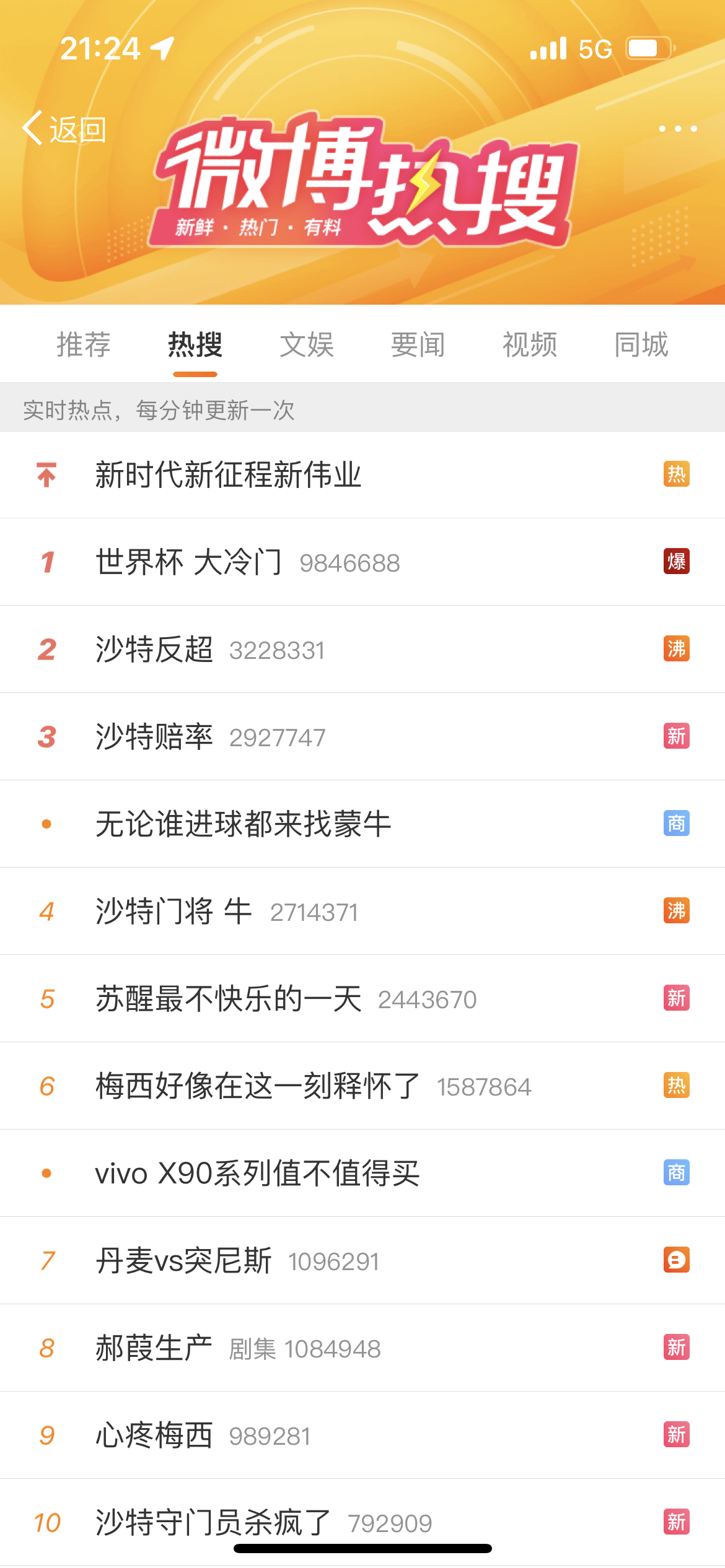Screen dimensions: 725x1568
Task: Switch to the 推荐 tab
Action: (x=84, y=345)
